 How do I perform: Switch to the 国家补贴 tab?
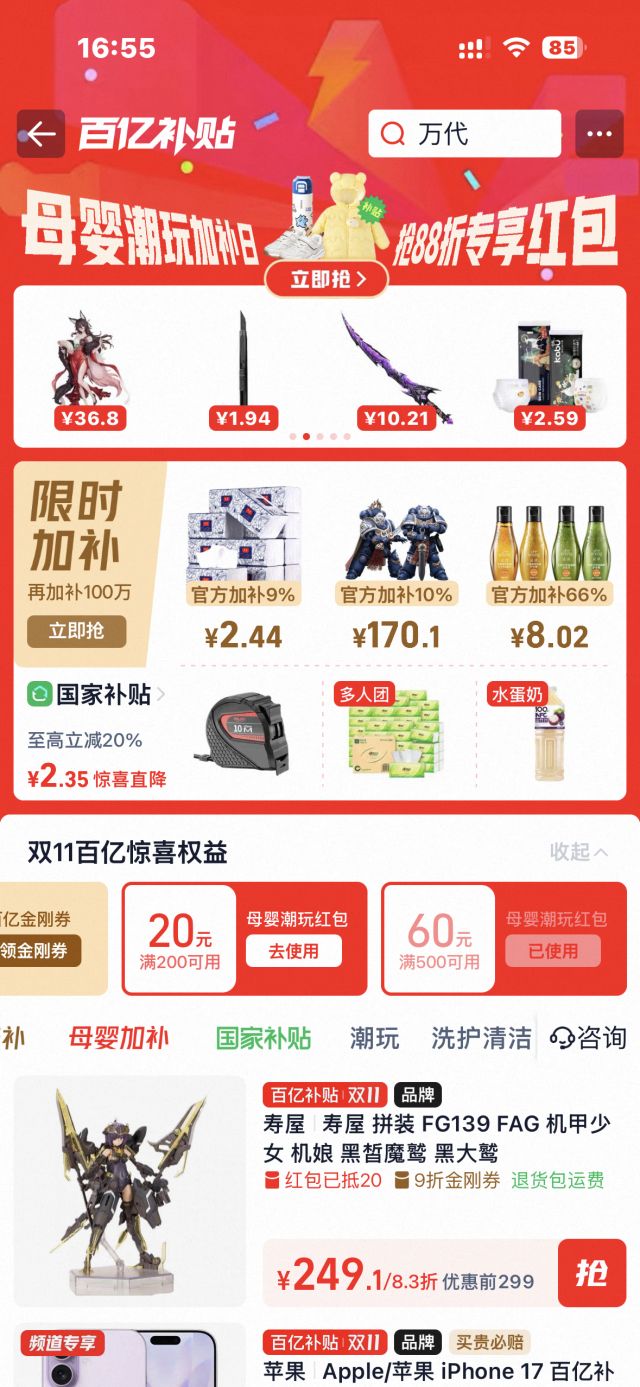tap(263, 1038)
